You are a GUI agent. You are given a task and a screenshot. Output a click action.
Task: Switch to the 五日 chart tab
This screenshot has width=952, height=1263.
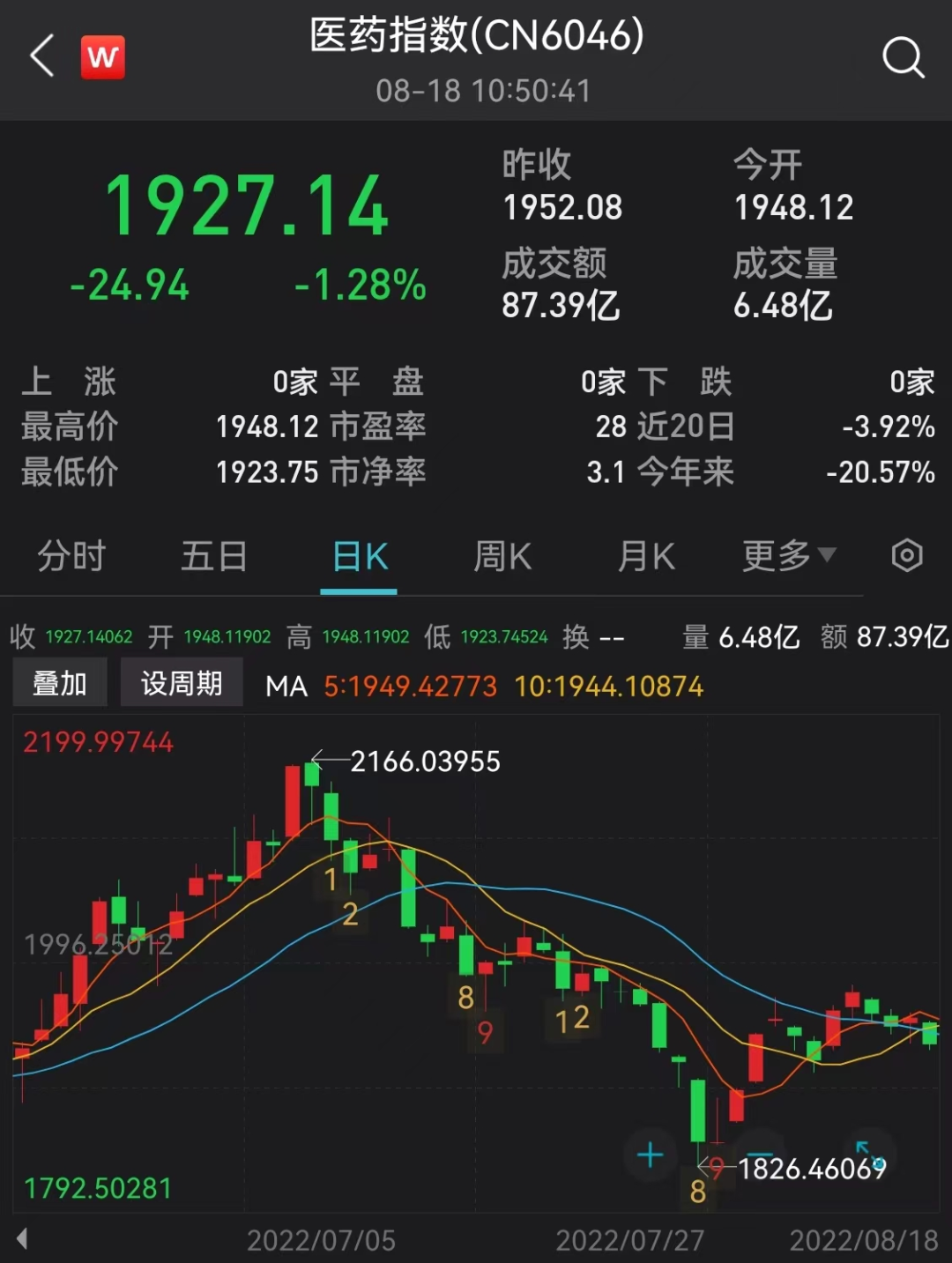pos(214,557)
